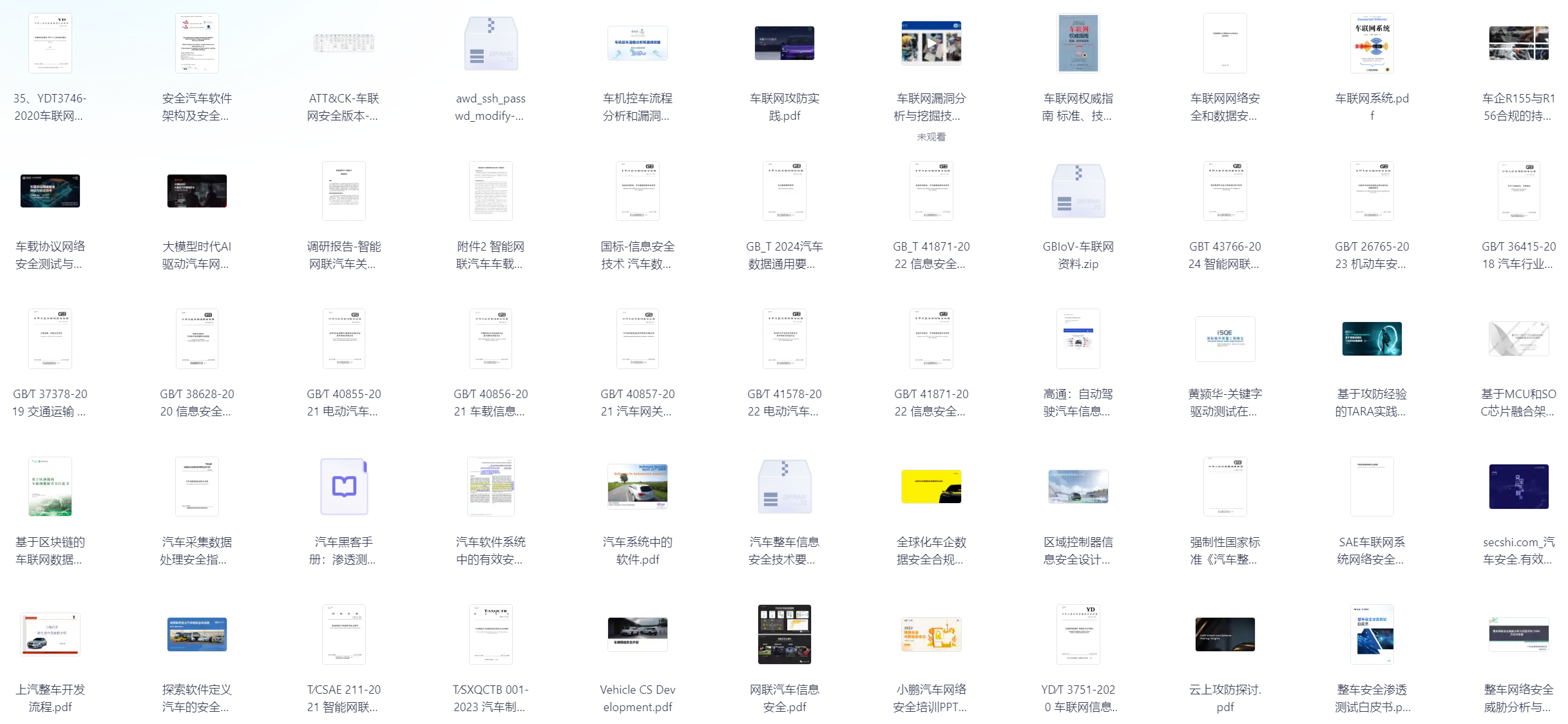1568x724 pixels.
Task: Open 云上攻防探讨.pdf
Action: coord(1225,634)
